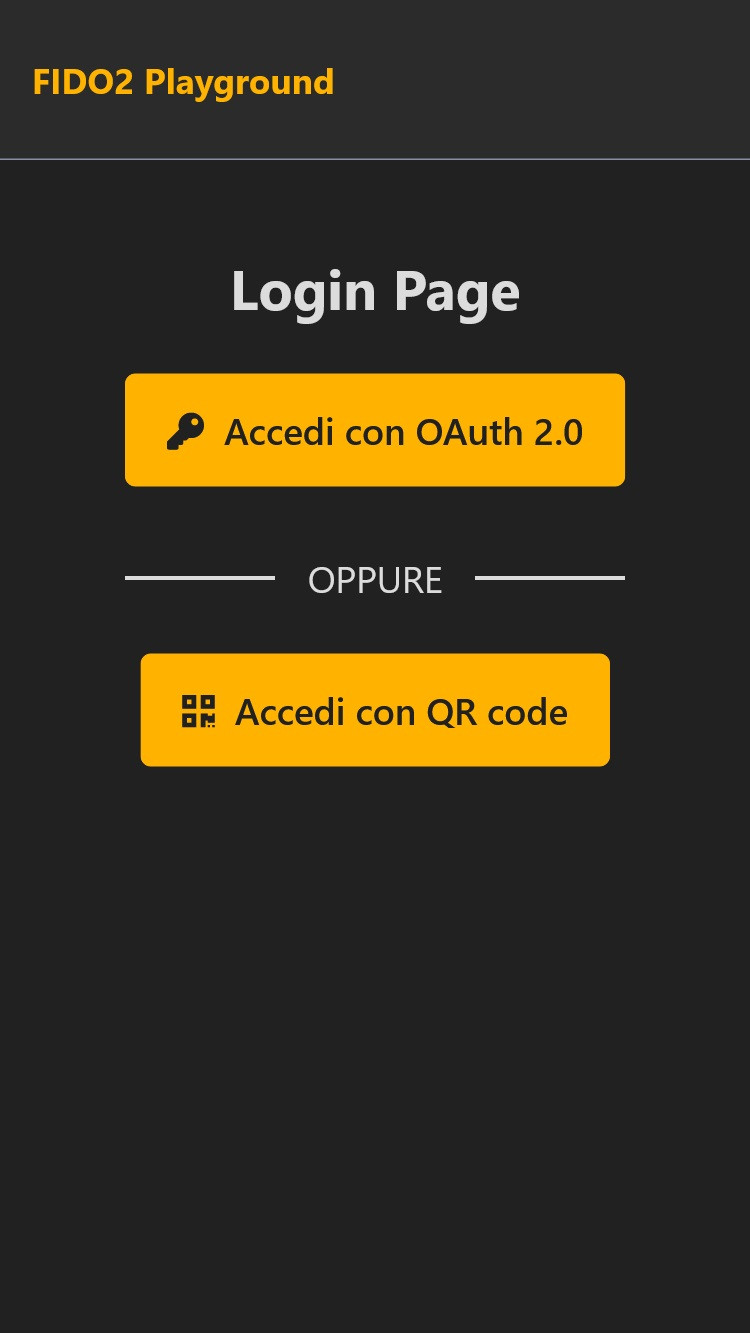
Task: Choose Accedi con QR code login
Action: [x=375, y=710]
